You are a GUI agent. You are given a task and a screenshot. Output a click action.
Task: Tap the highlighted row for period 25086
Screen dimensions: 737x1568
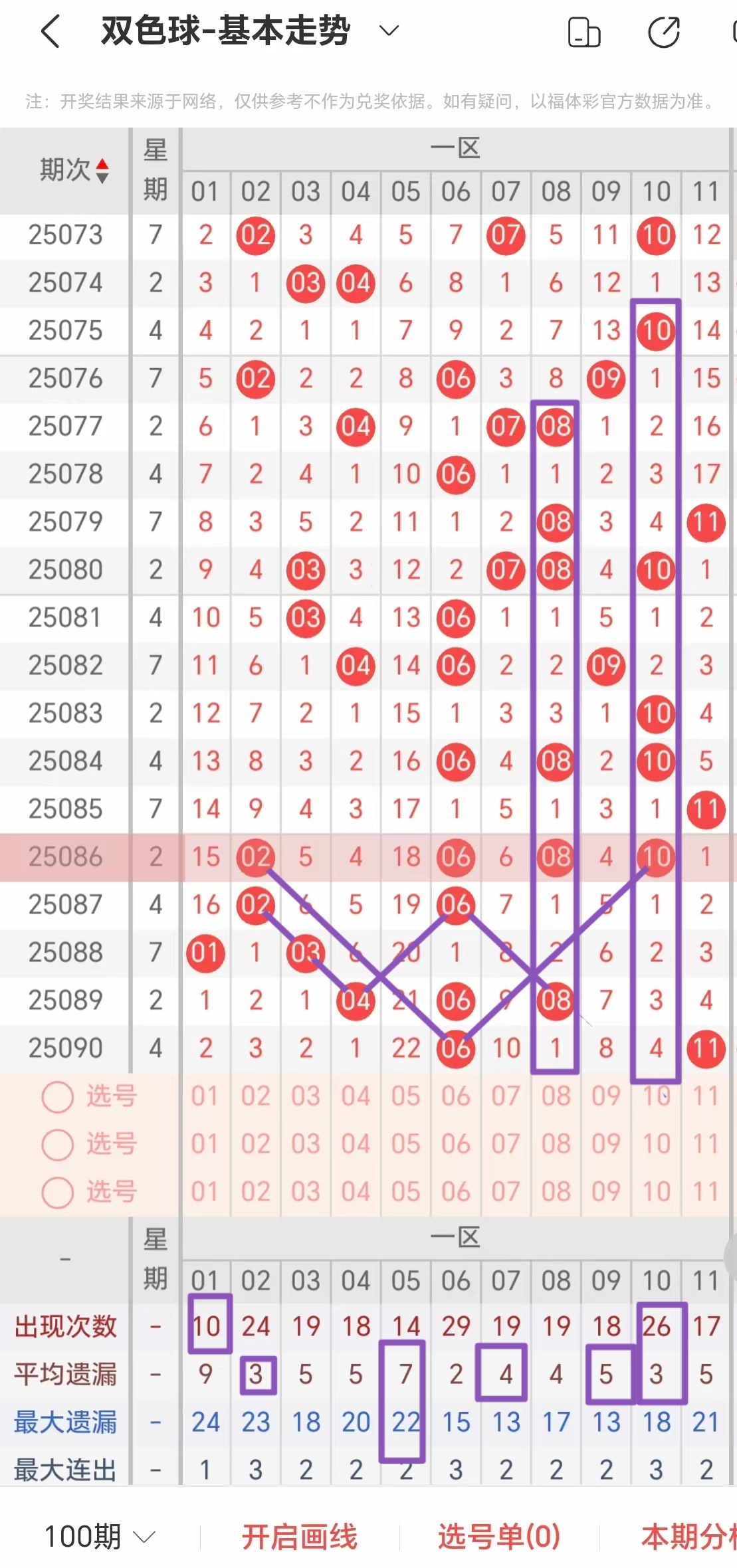point(64,857)
